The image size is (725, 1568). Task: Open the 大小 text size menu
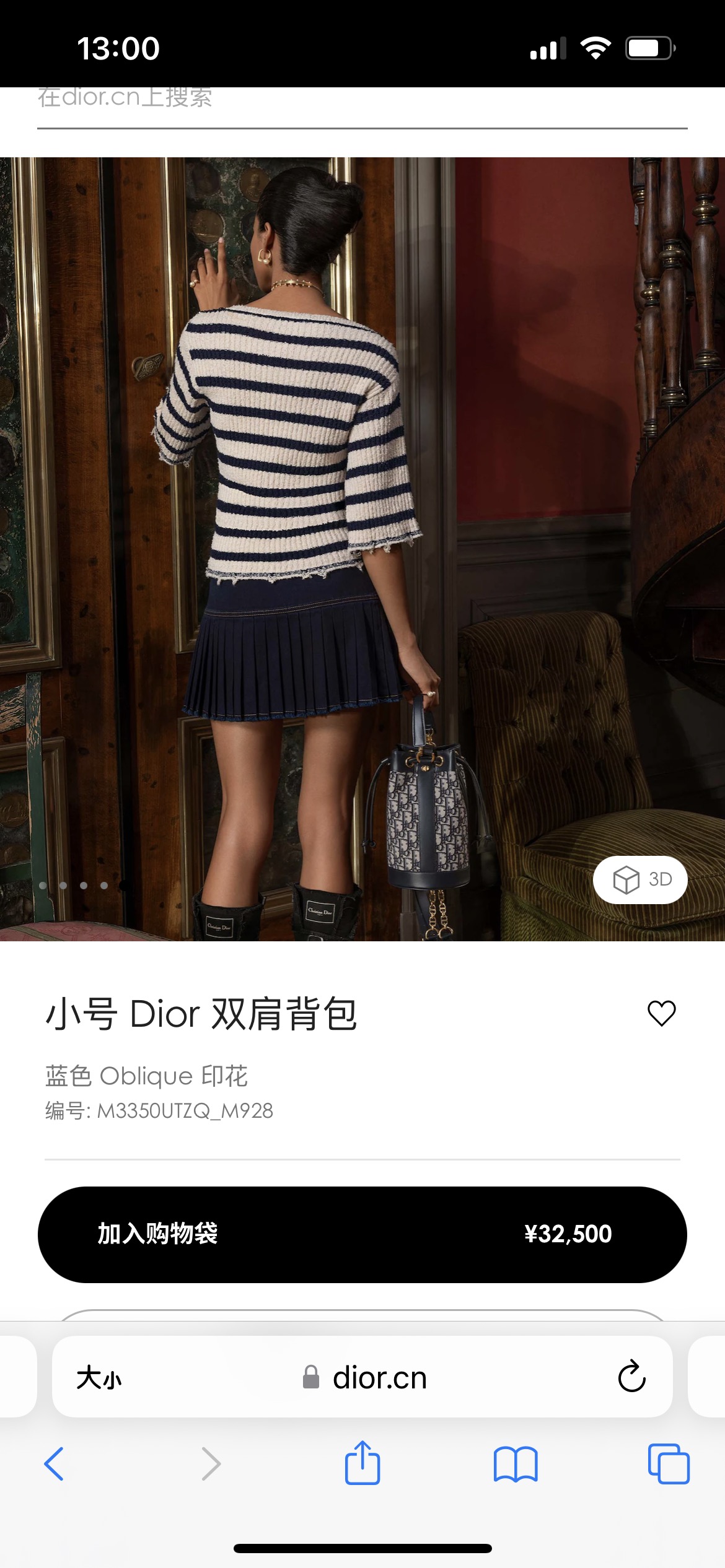click(99, 1378)
